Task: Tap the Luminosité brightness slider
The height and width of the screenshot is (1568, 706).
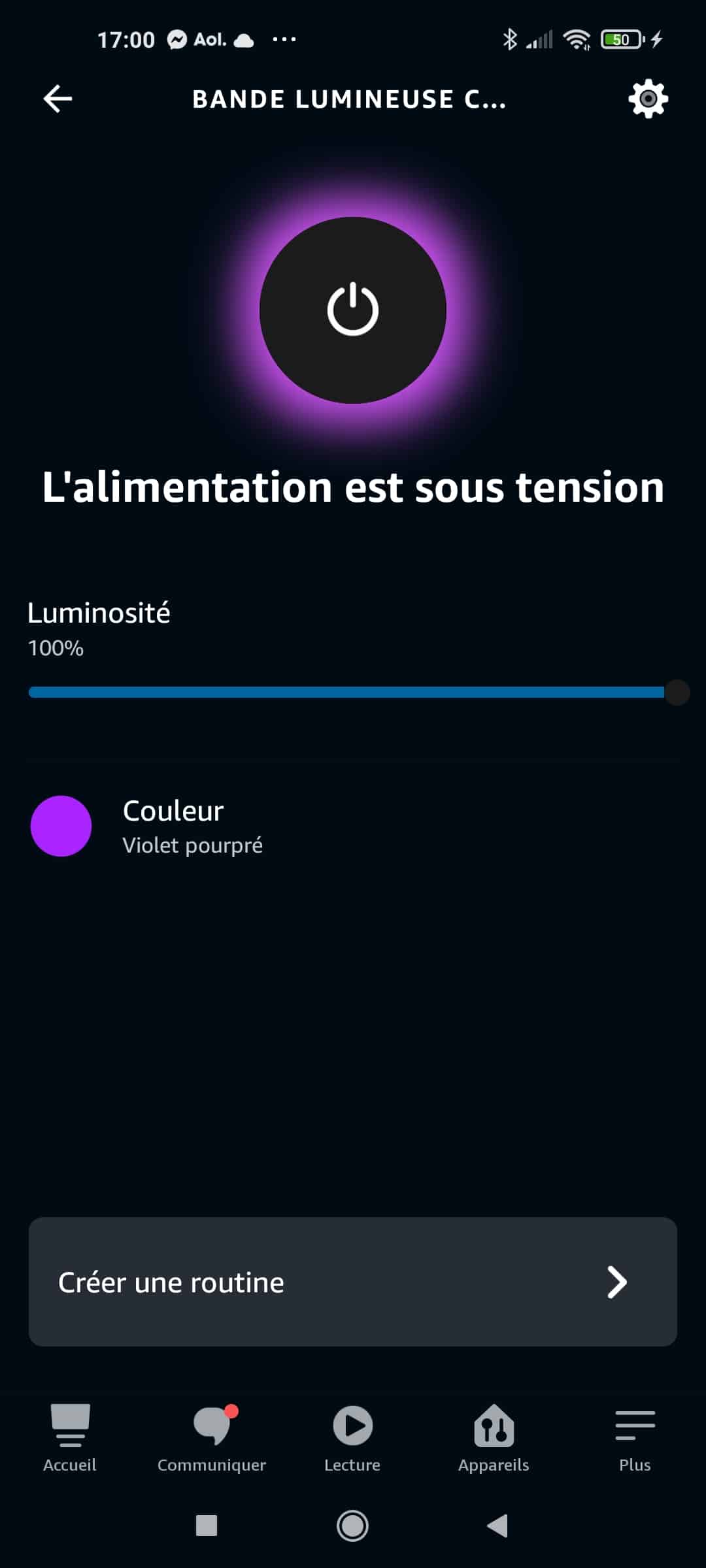Action: [x=353, y=693]
